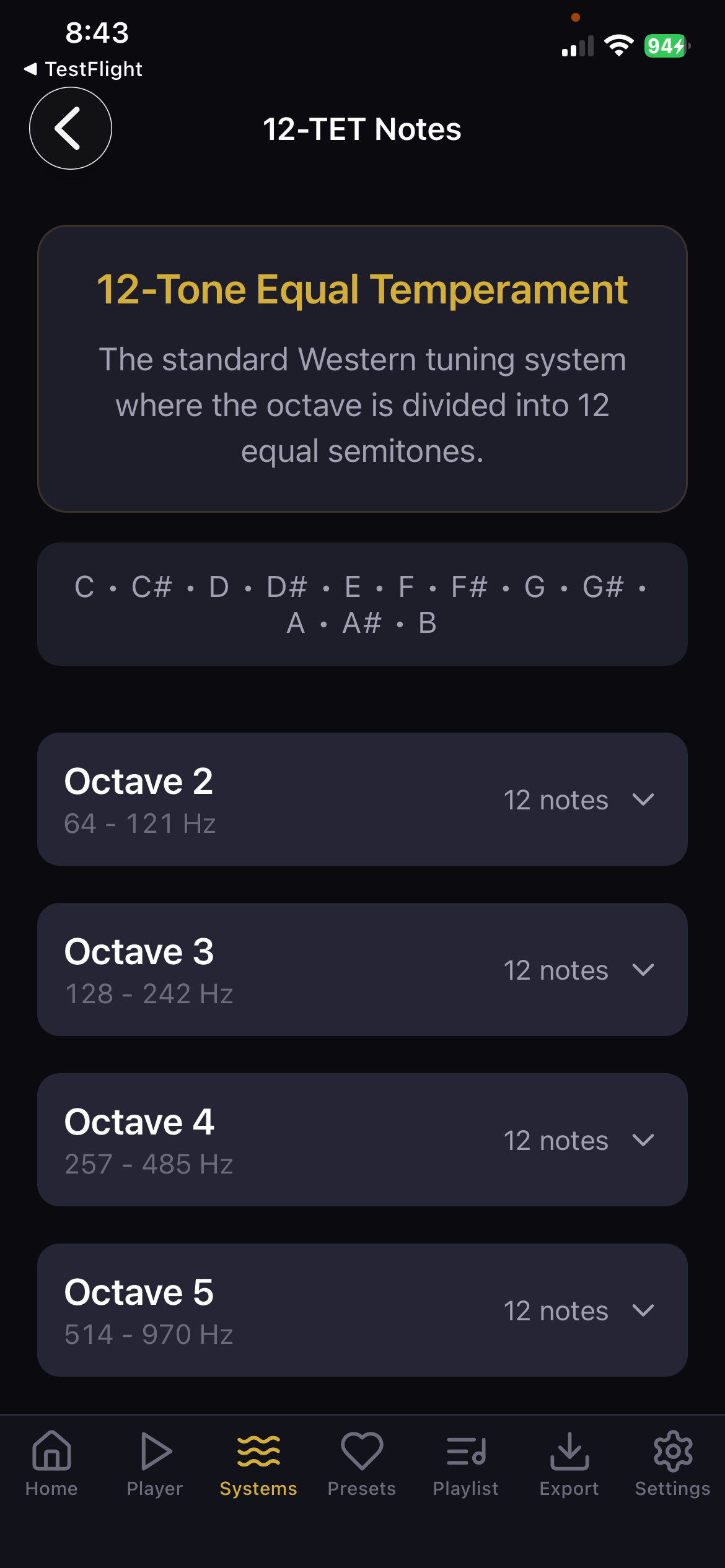Tap the note names panel
The image size is (725, 1568).
click(x=362, y=604)
